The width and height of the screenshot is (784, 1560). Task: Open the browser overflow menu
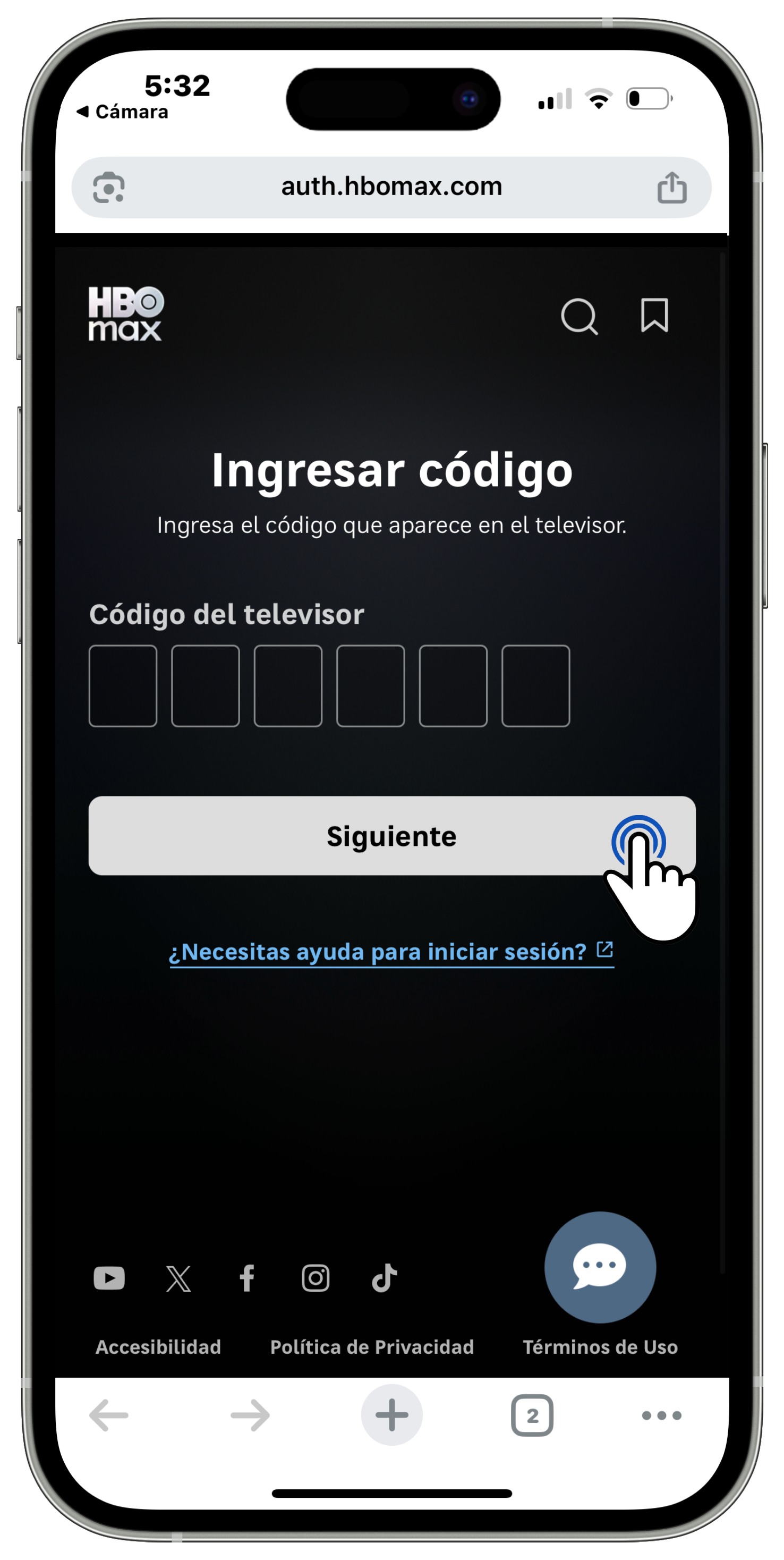pos(661,1416)
